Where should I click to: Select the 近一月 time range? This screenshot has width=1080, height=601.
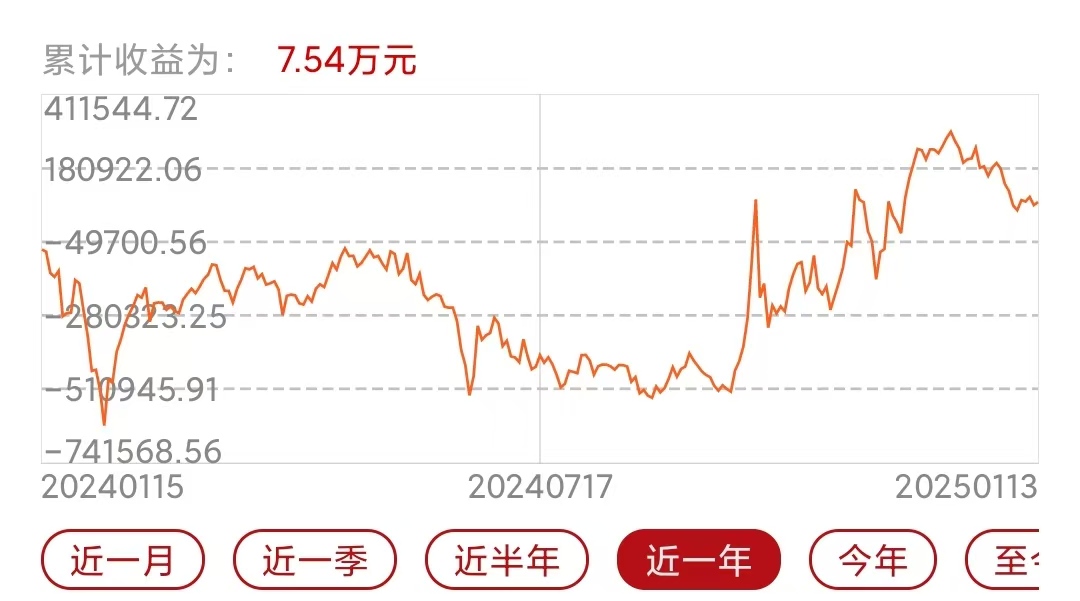[x=122, y=560]
